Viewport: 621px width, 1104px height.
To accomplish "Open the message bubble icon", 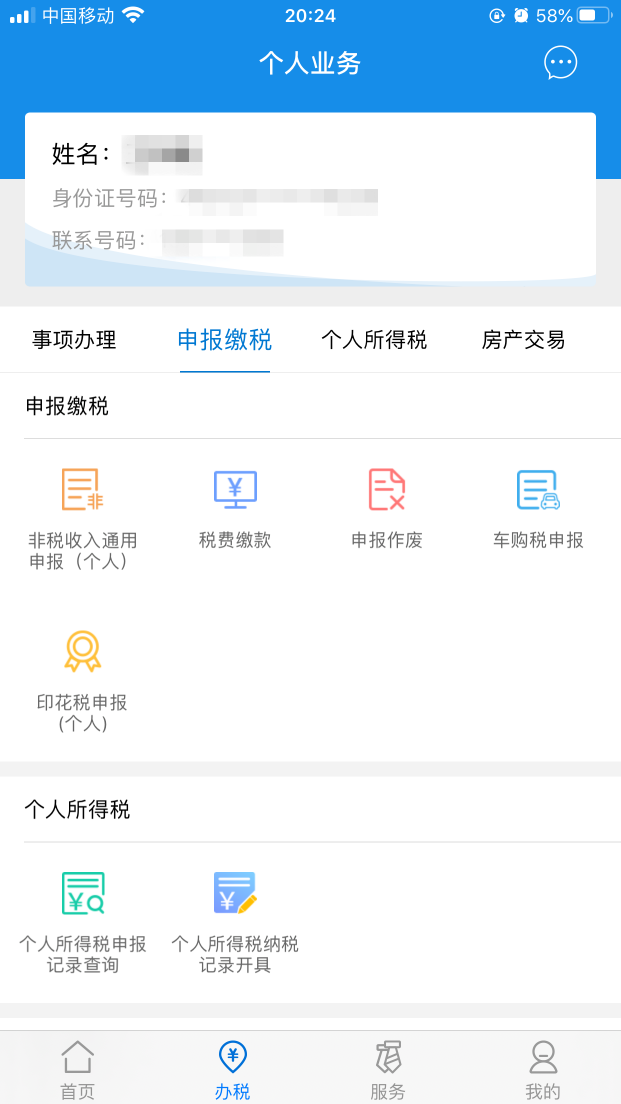I will 560,63.
